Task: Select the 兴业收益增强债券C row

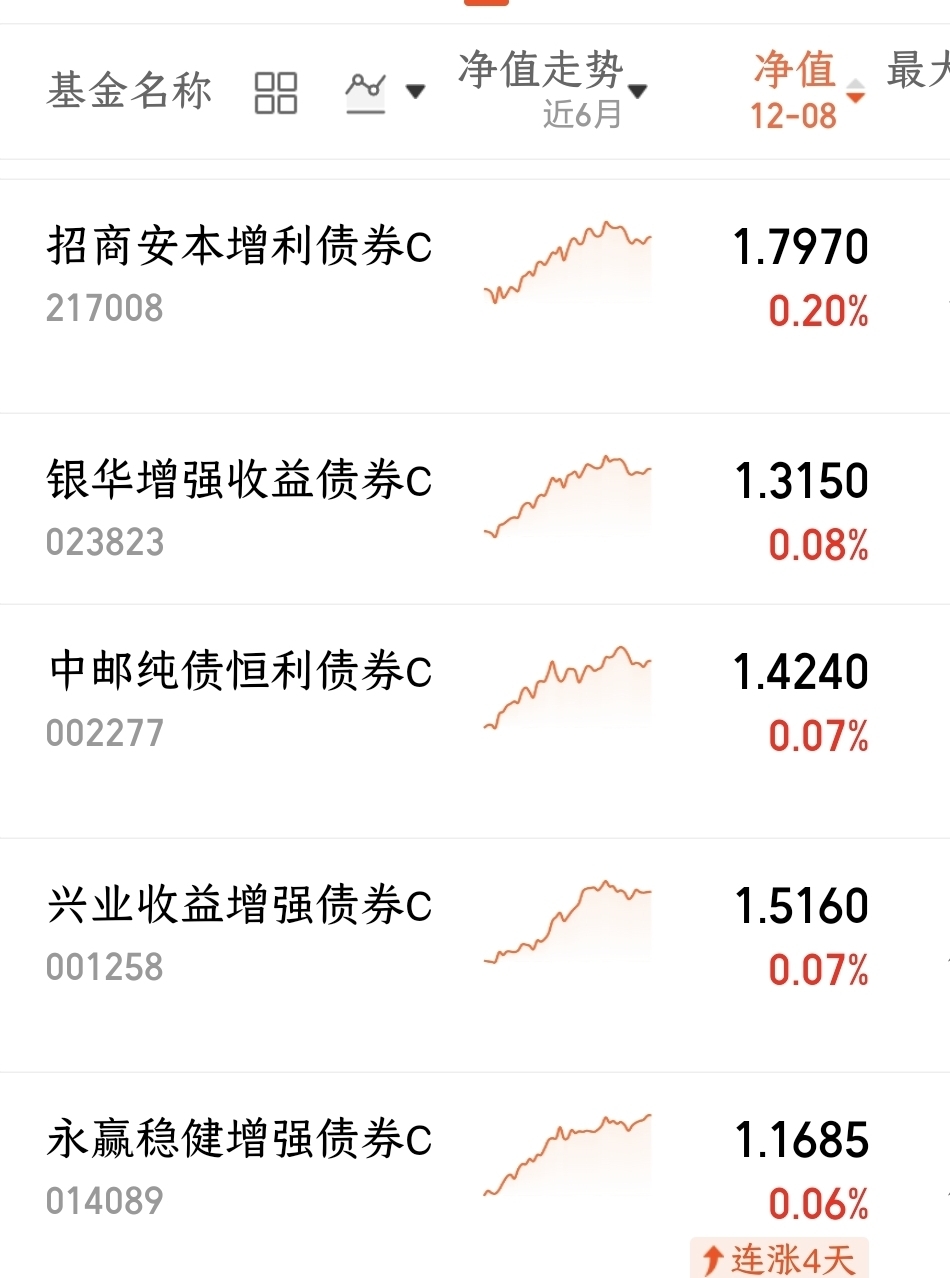Action: (x=239, y=907)
